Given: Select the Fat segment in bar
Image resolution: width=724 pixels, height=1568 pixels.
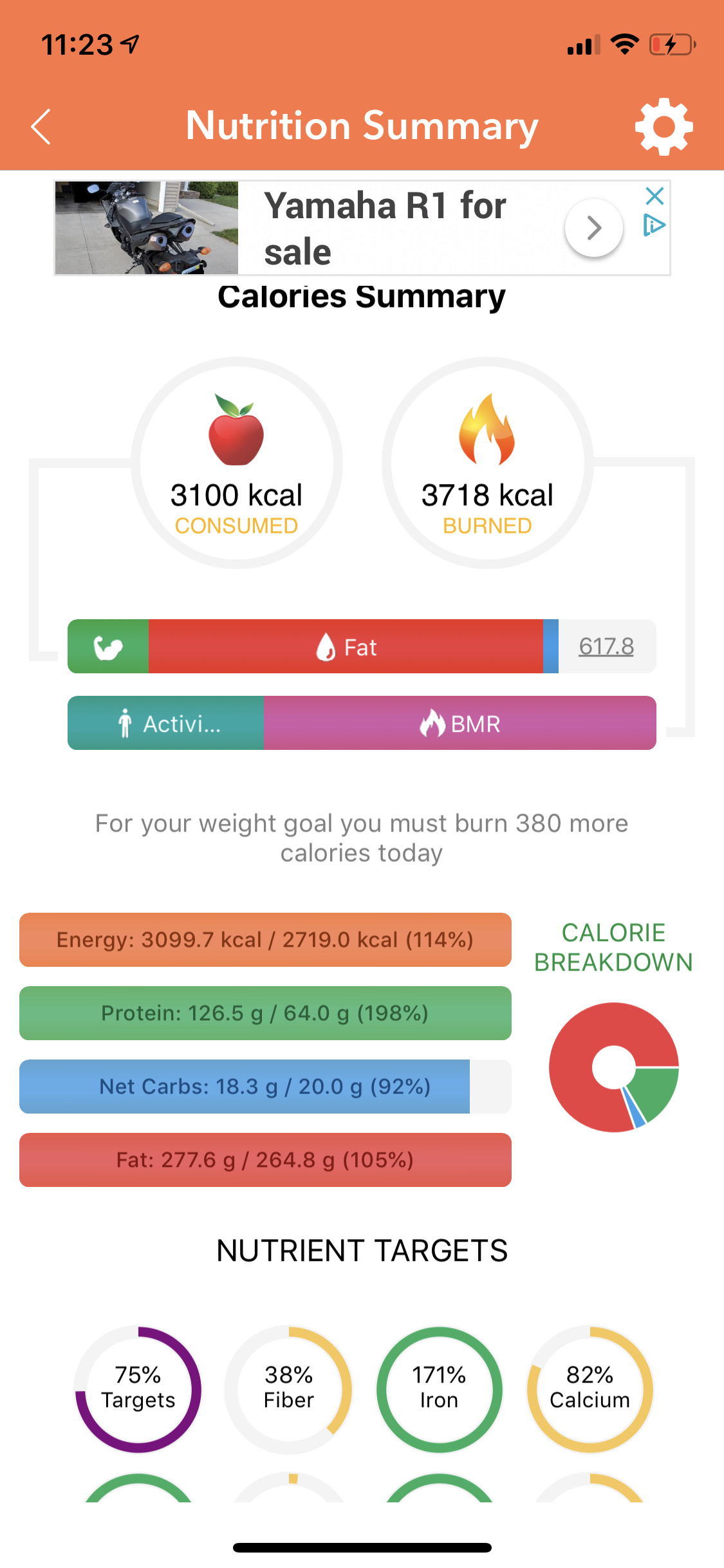Looking at the screenshot, I should click(x=346, y=646).
